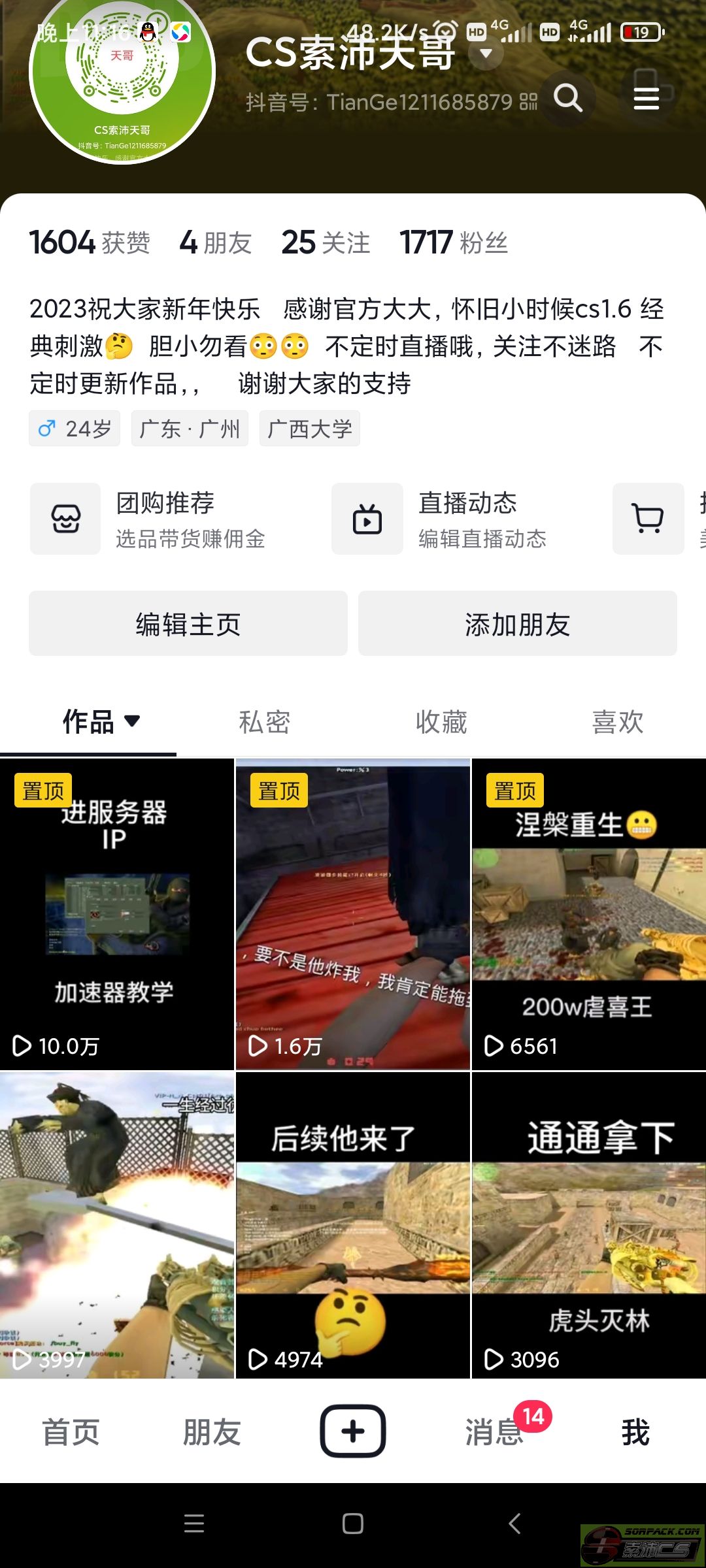Open the search icon in the header
706x1568 pixels.
[x=568, y=99]
